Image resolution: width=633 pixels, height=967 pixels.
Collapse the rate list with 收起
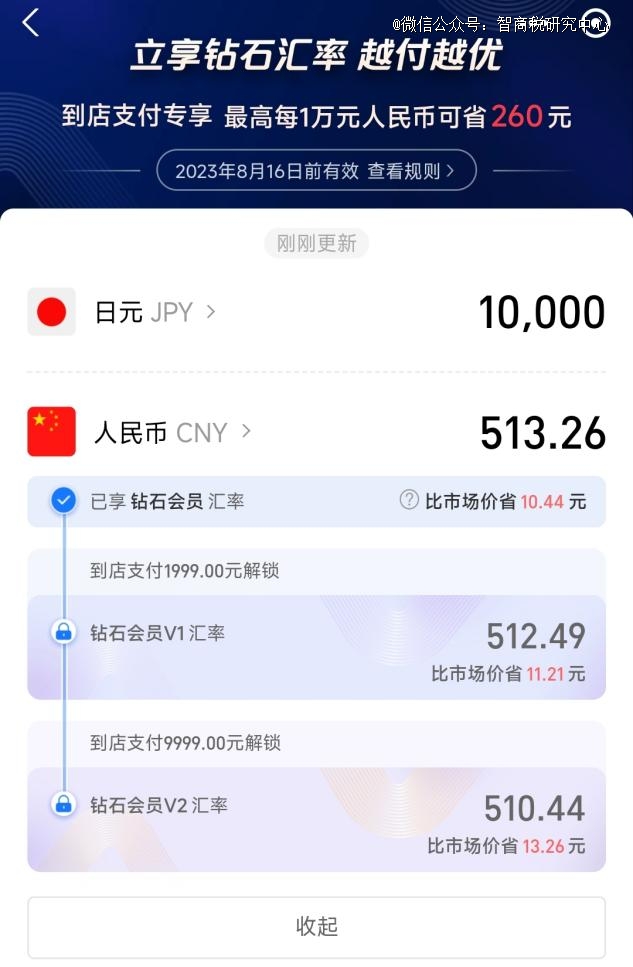pos(316,927)
